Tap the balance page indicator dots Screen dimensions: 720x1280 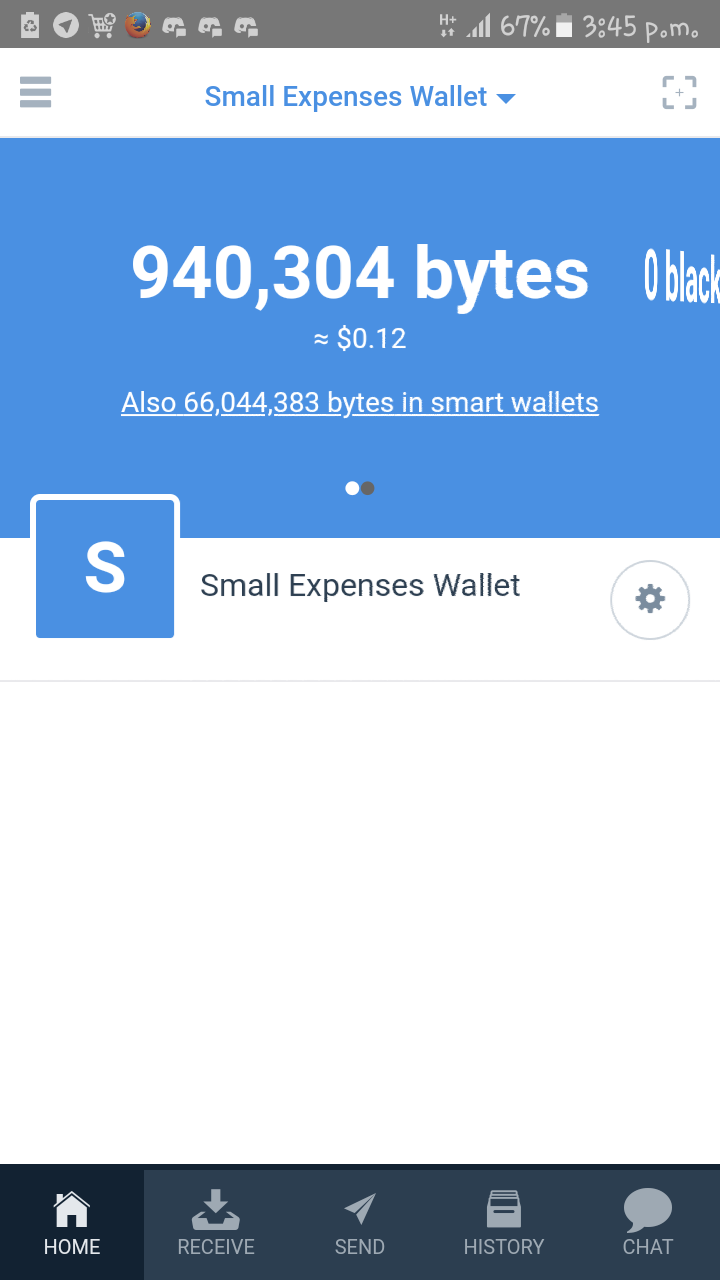point(360,488)
